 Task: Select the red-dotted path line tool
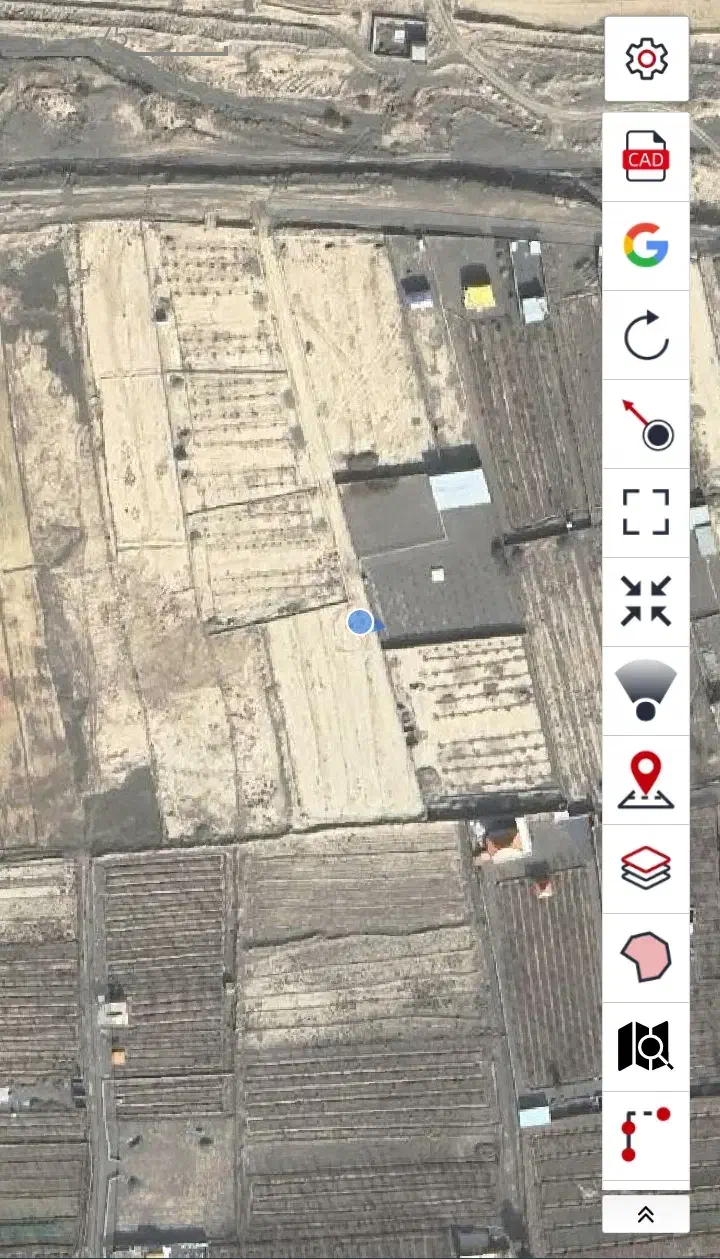click(646, 1135)
